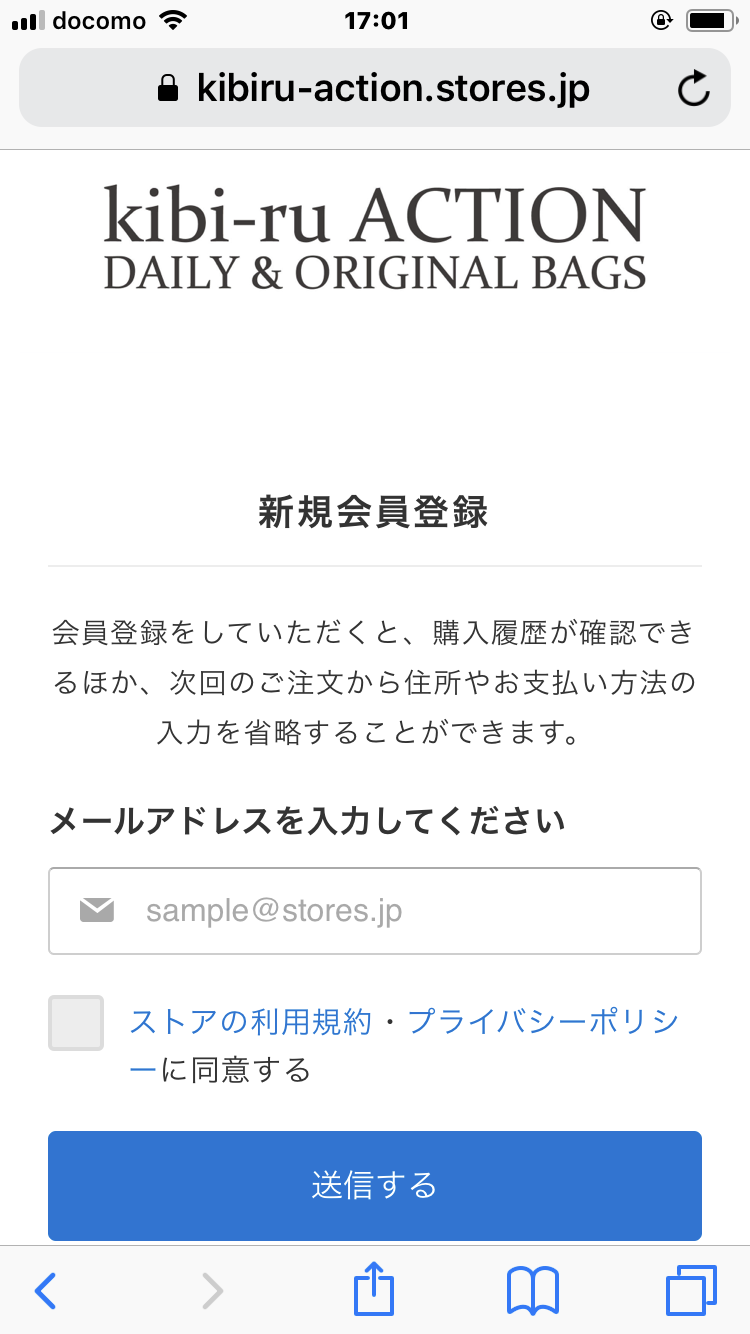Go back with Safari's back arrow

point(46,1291)
